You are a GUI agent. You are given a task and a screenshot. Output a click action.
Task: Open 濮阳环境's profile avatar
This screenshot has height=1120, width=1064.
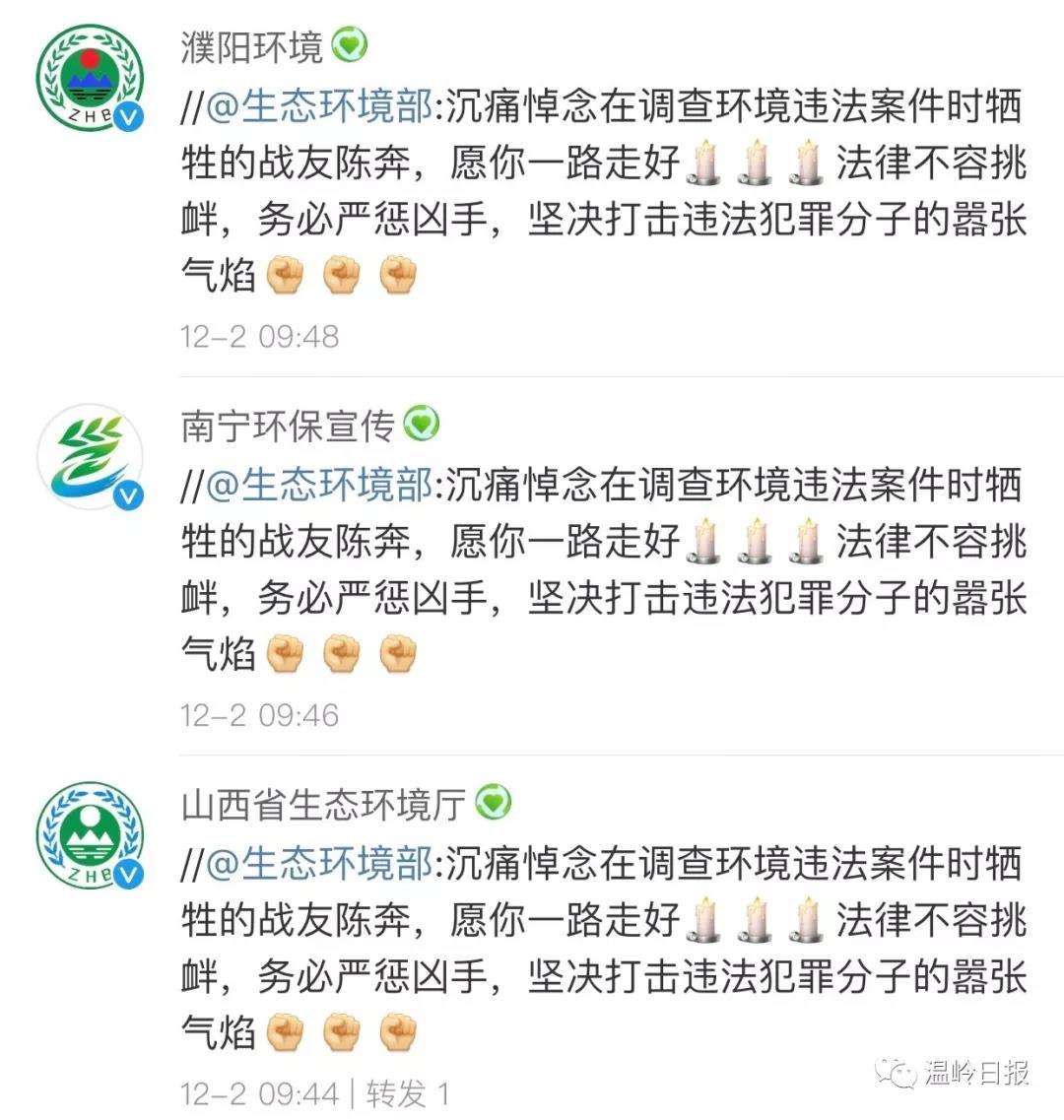click(x=90, y=77)
